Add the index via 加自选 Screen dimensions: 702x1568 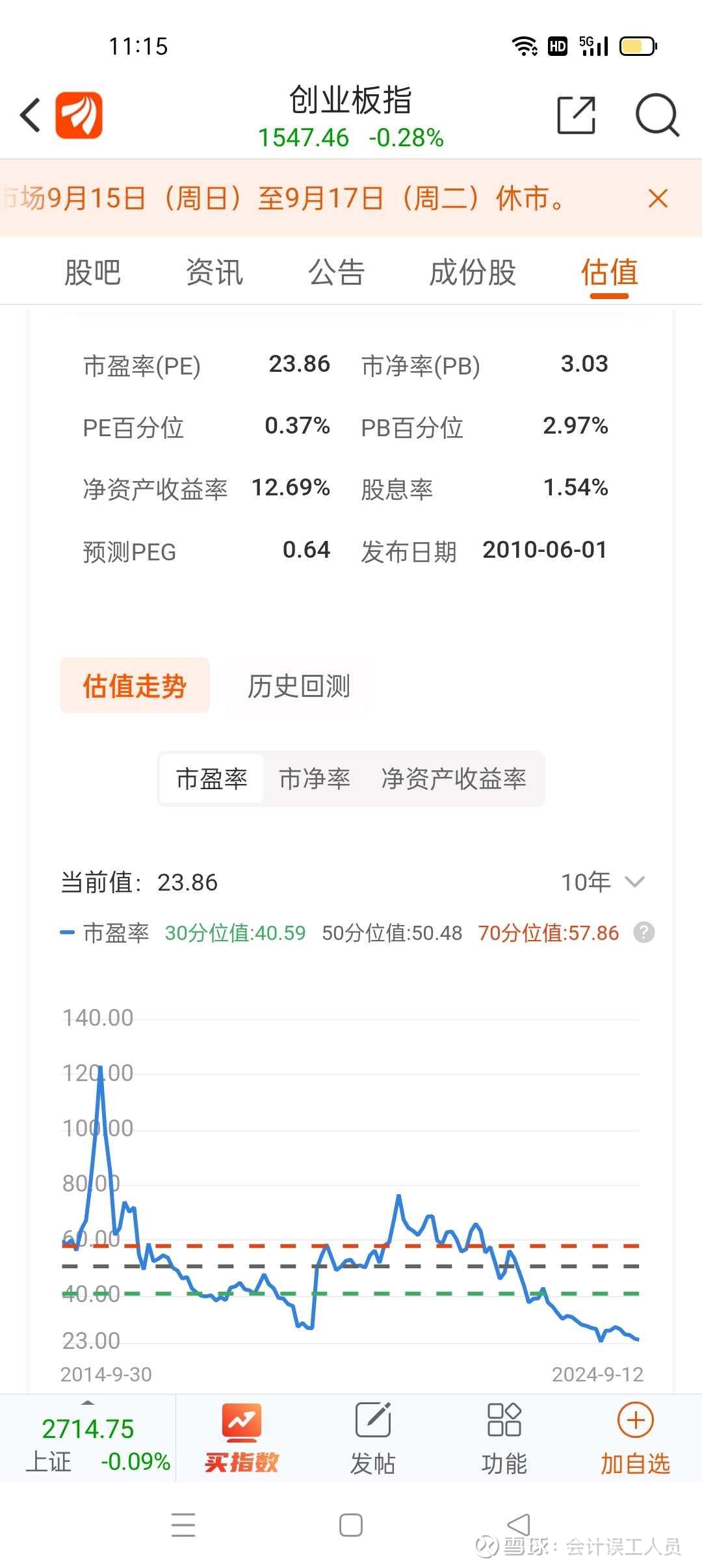[635, 1439]
